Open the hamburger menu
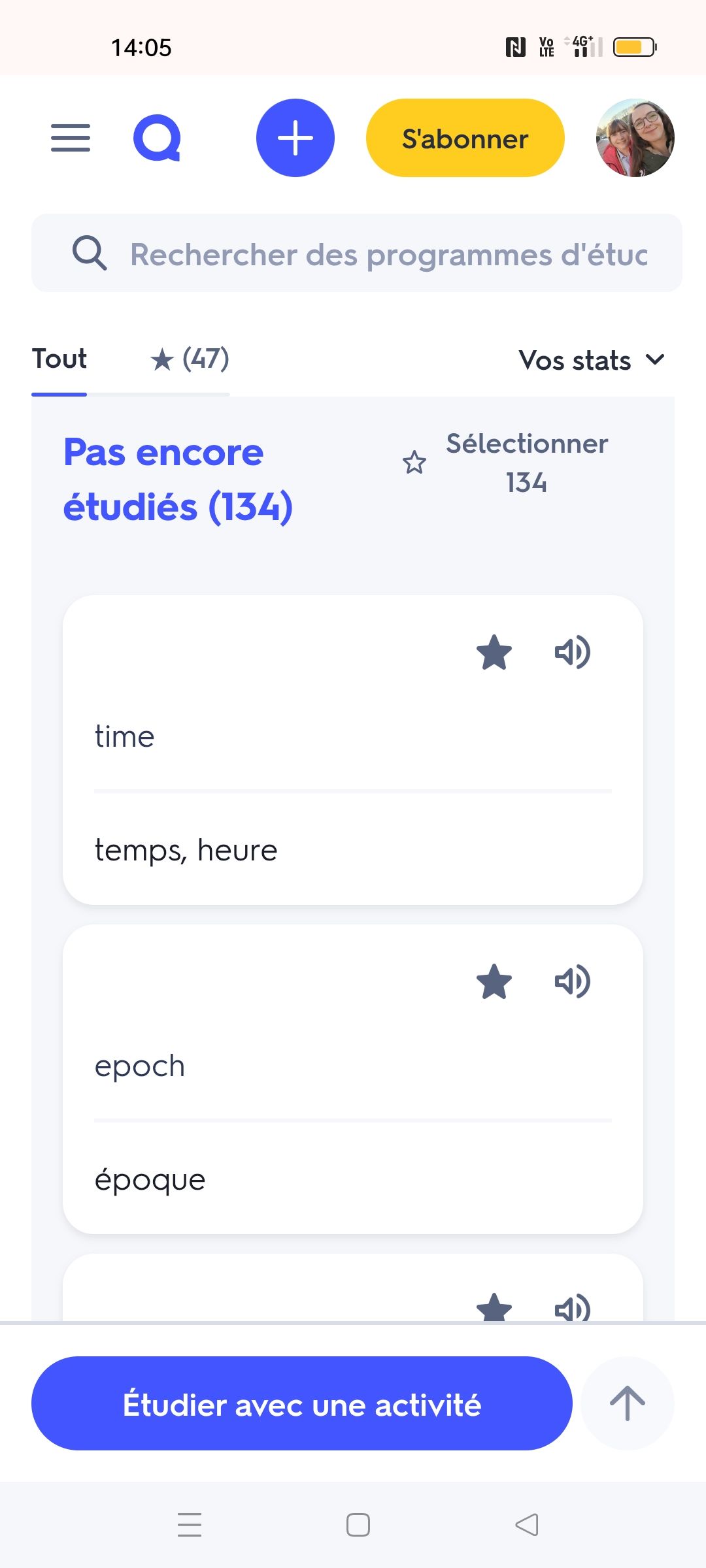Screen dimensions: 706x1568 [71, 138]
